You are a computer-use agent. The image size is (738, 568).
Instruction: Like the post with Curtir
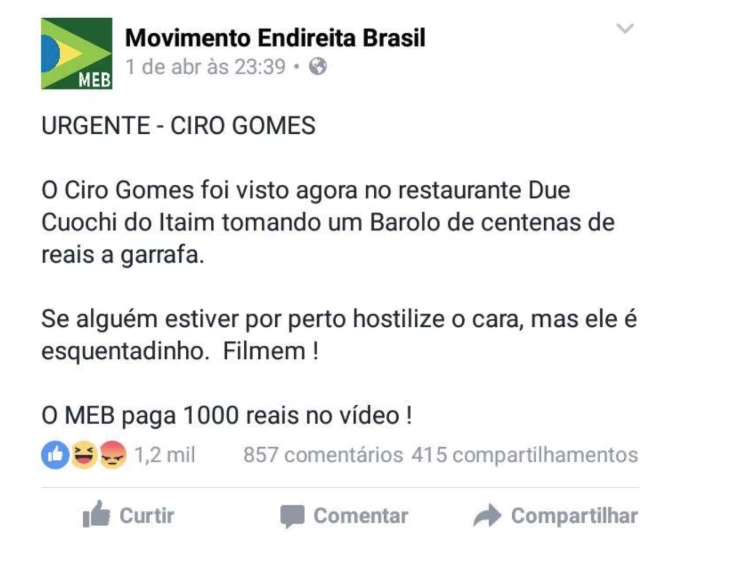click(x=128, y=516)
